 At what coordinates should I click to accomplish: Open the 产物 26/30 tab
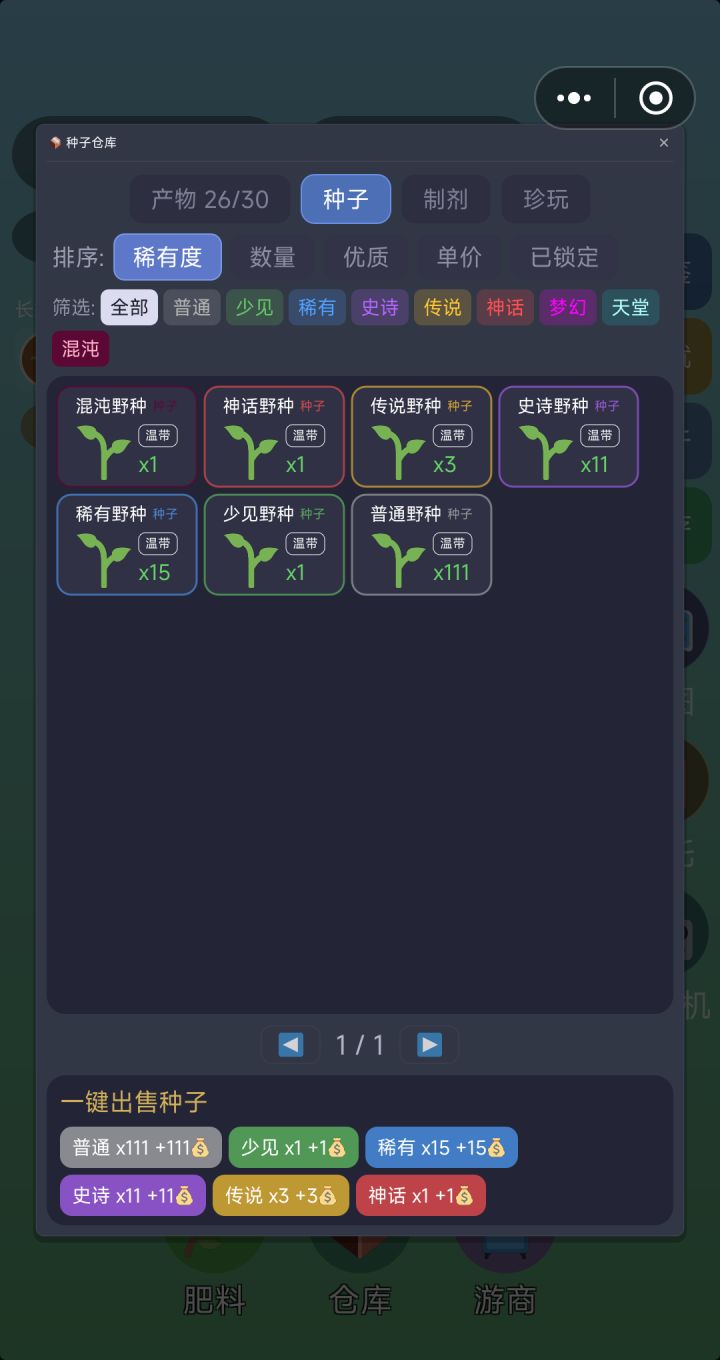(x=210, y=198)
